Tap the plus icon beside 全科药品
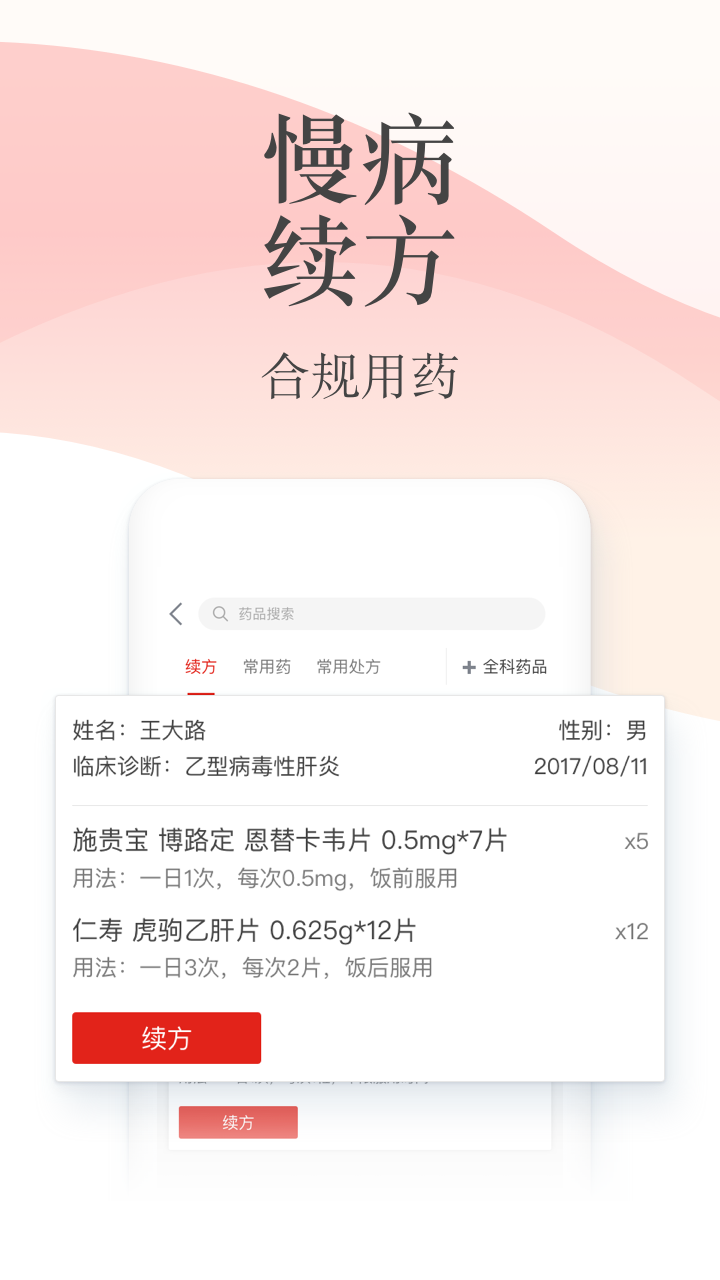 click(468, 667)
